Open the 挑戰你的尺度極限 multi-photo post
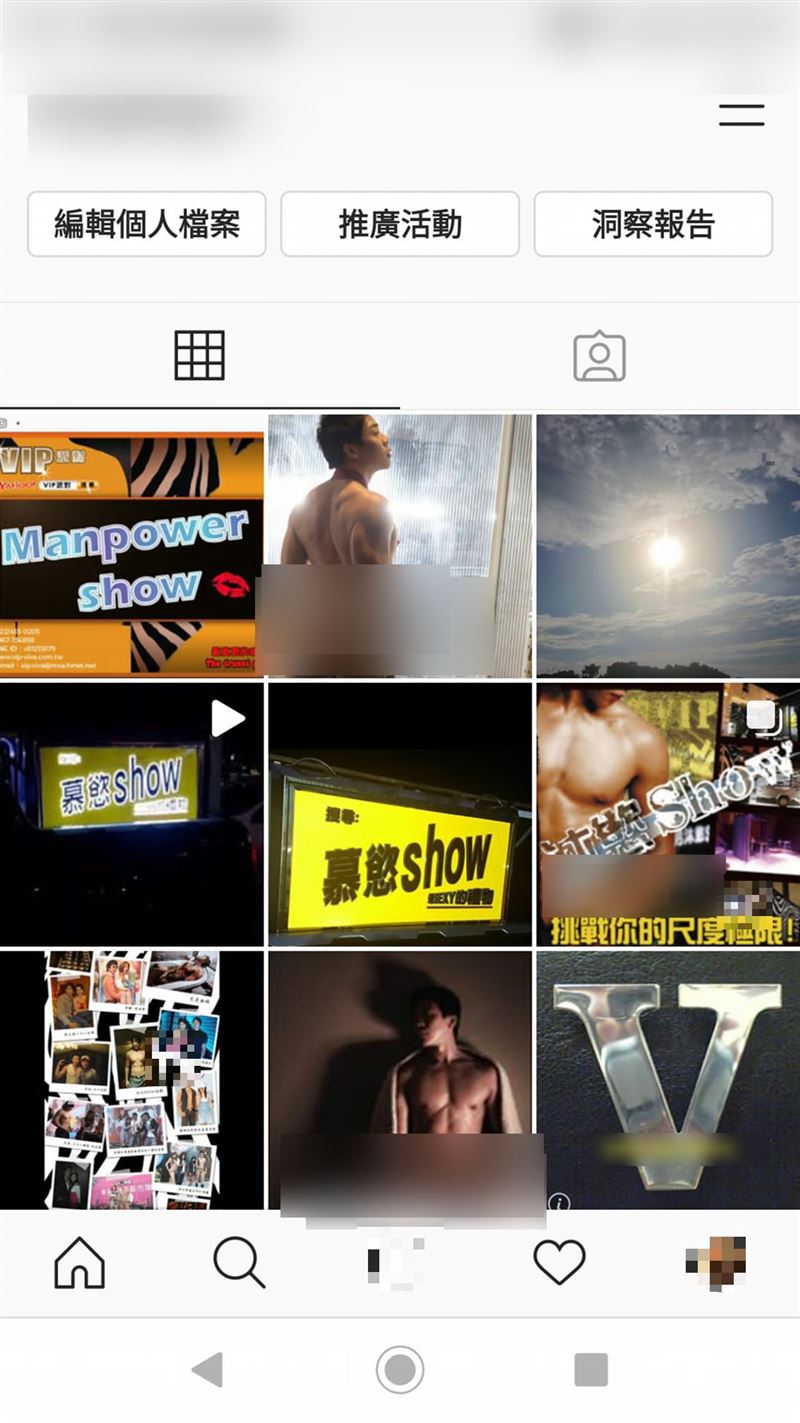This screenshot has height=1423, width=800. click(668, 813)
